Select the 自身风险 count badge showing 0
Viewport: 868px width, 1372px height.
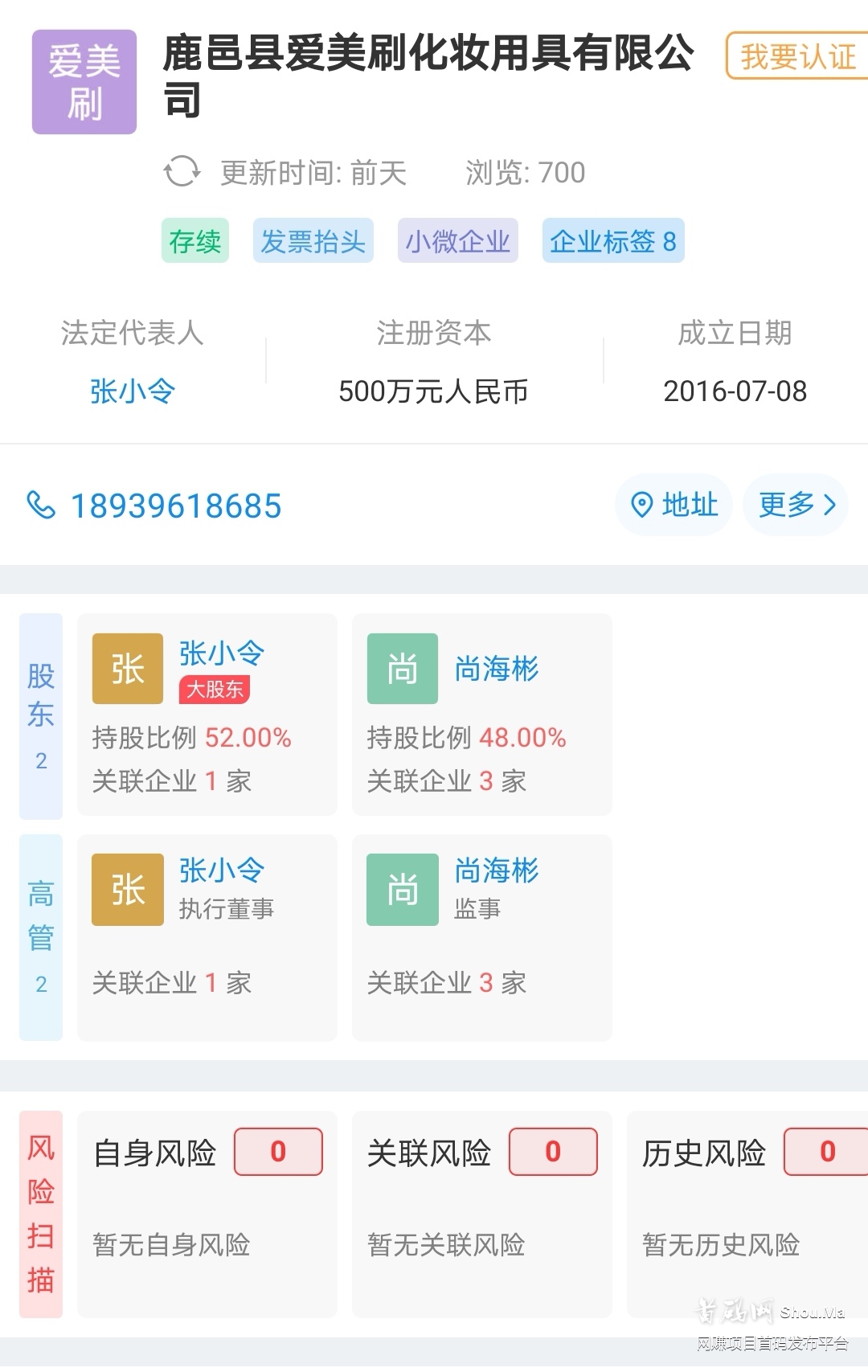279,1152
